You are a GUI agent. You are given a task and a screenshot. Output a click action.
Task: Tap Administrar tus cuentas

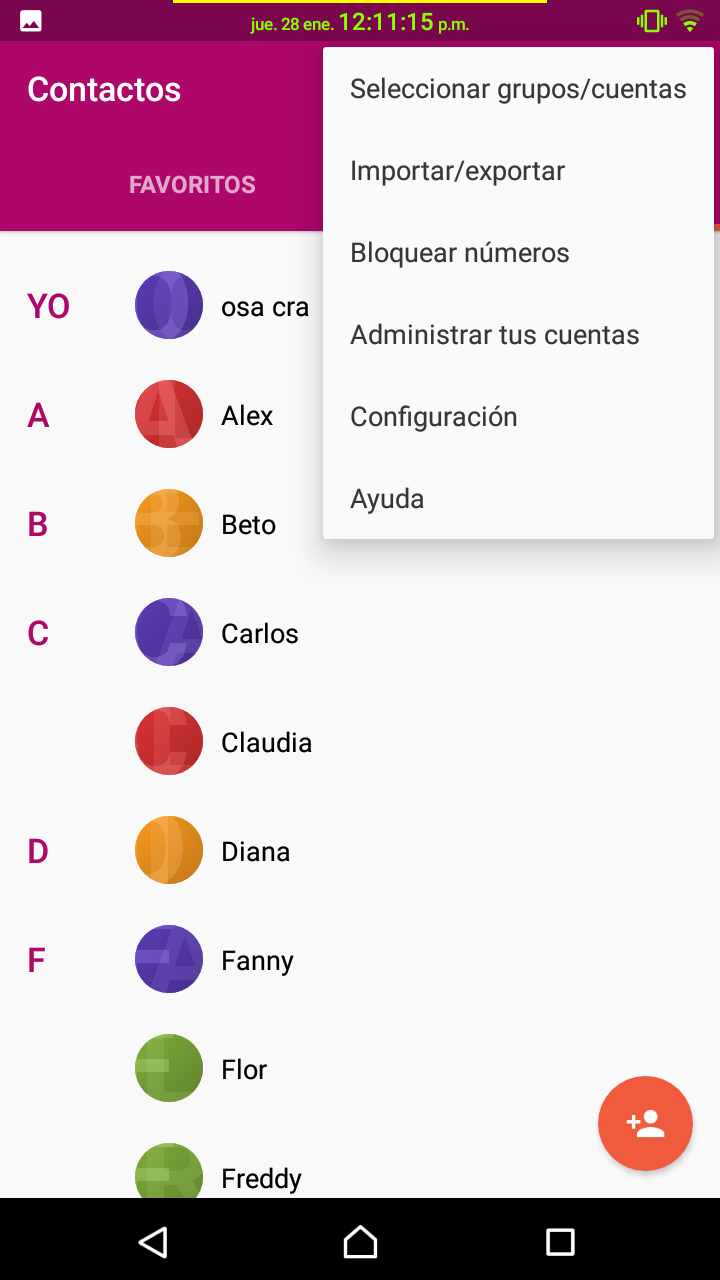pyautogui.click(x=495, y=334)
